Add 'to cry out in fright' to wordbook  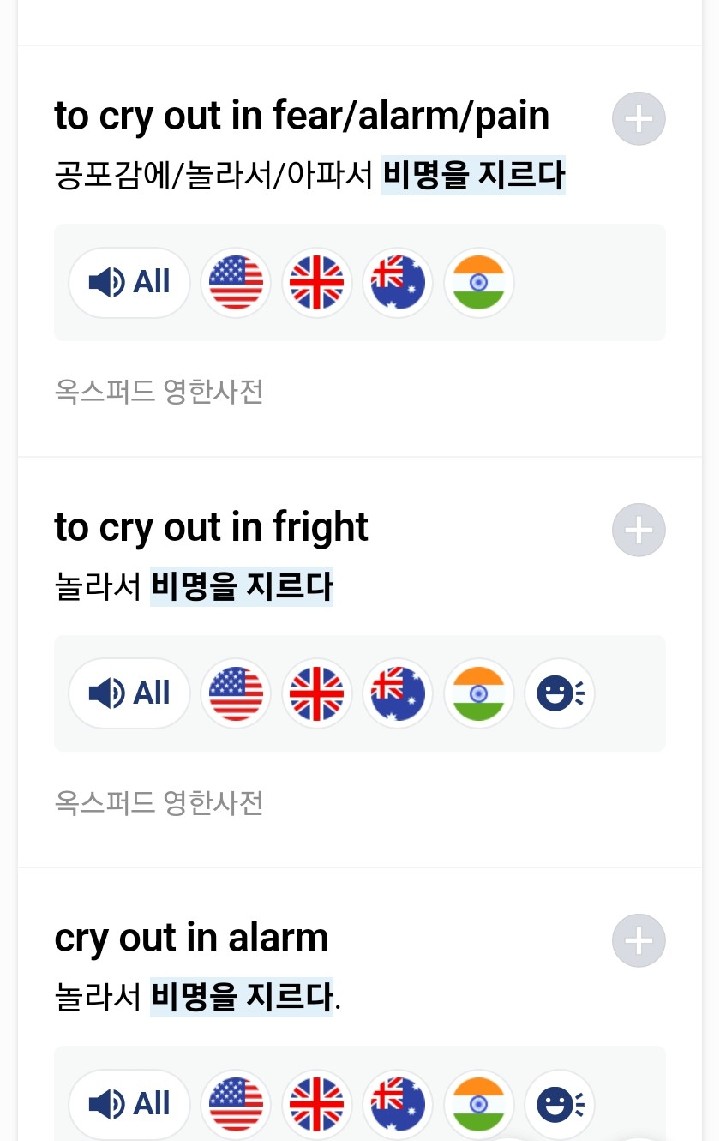(638, 530)
